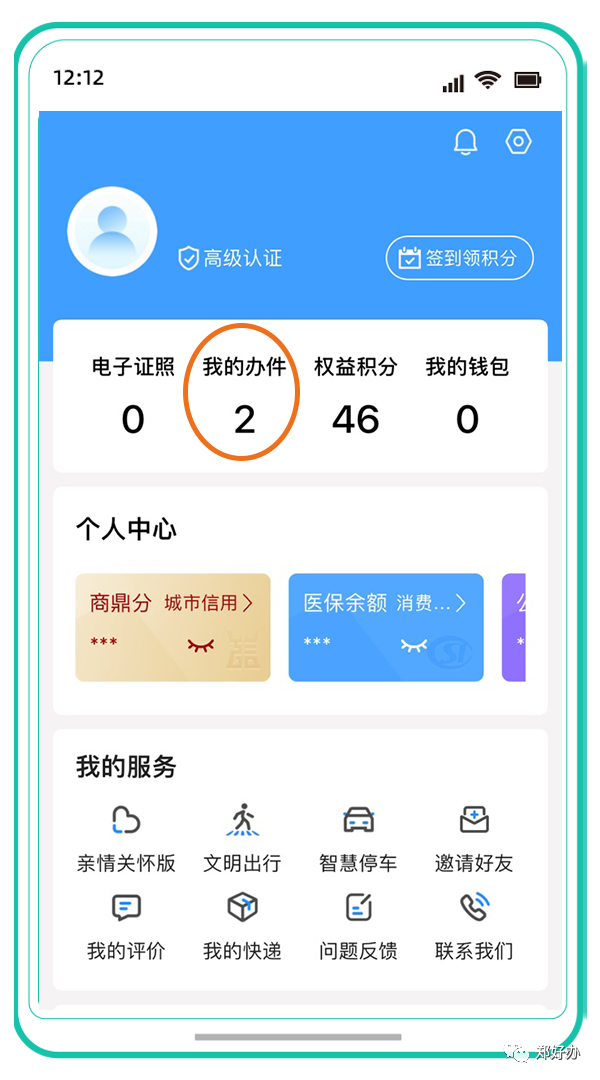
Task: Open 我的办件 items
Action: (x=244, y=396)
